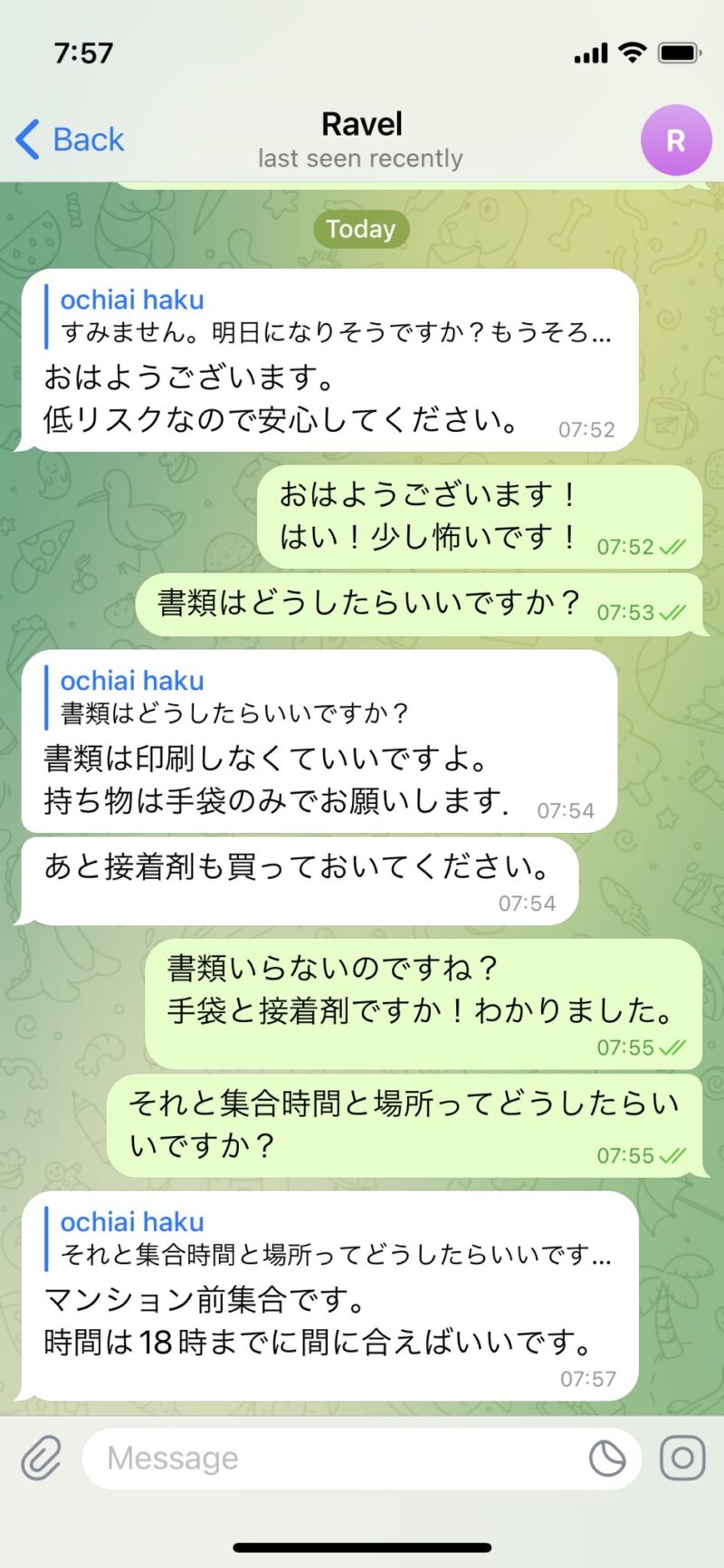Tap the attachment paperclip icon
Screen dimensions: 724x1568
42,1458
